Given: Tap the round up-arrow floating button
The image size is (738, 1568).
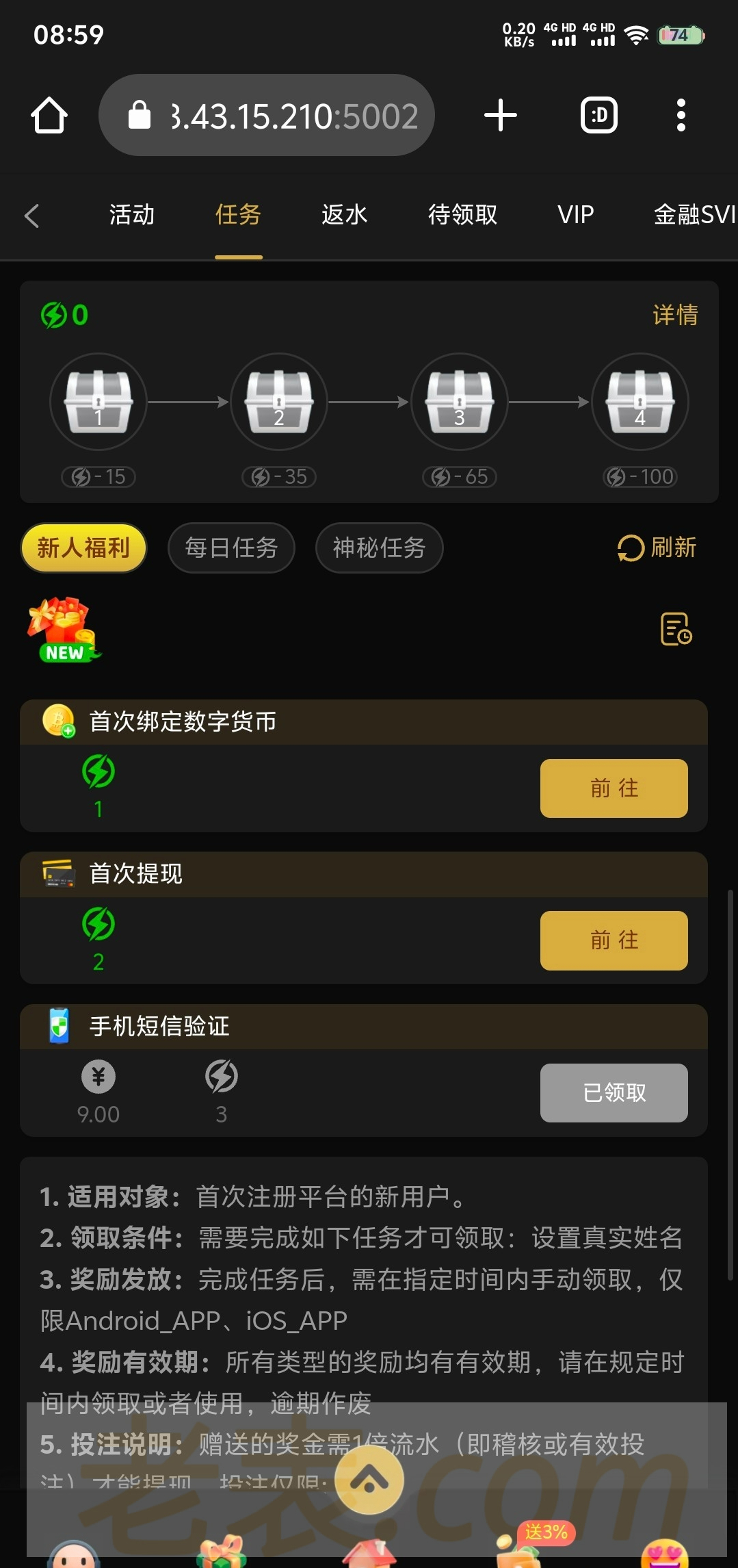Looking at the screenshot, I should click(369, 1480).
